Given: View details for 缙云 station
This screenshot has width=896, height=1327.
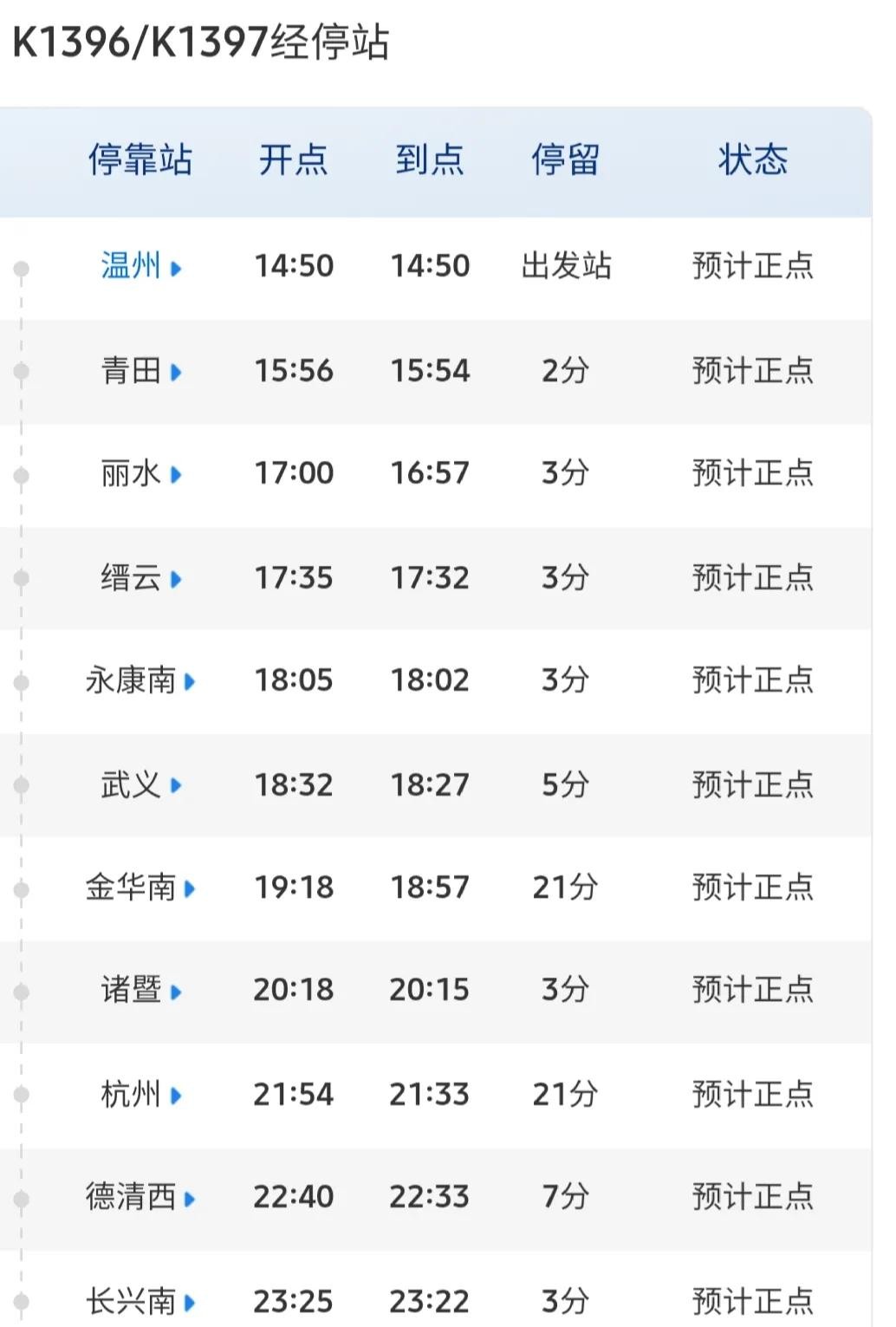Looking at the screenshot, I should tap(140, 578).
